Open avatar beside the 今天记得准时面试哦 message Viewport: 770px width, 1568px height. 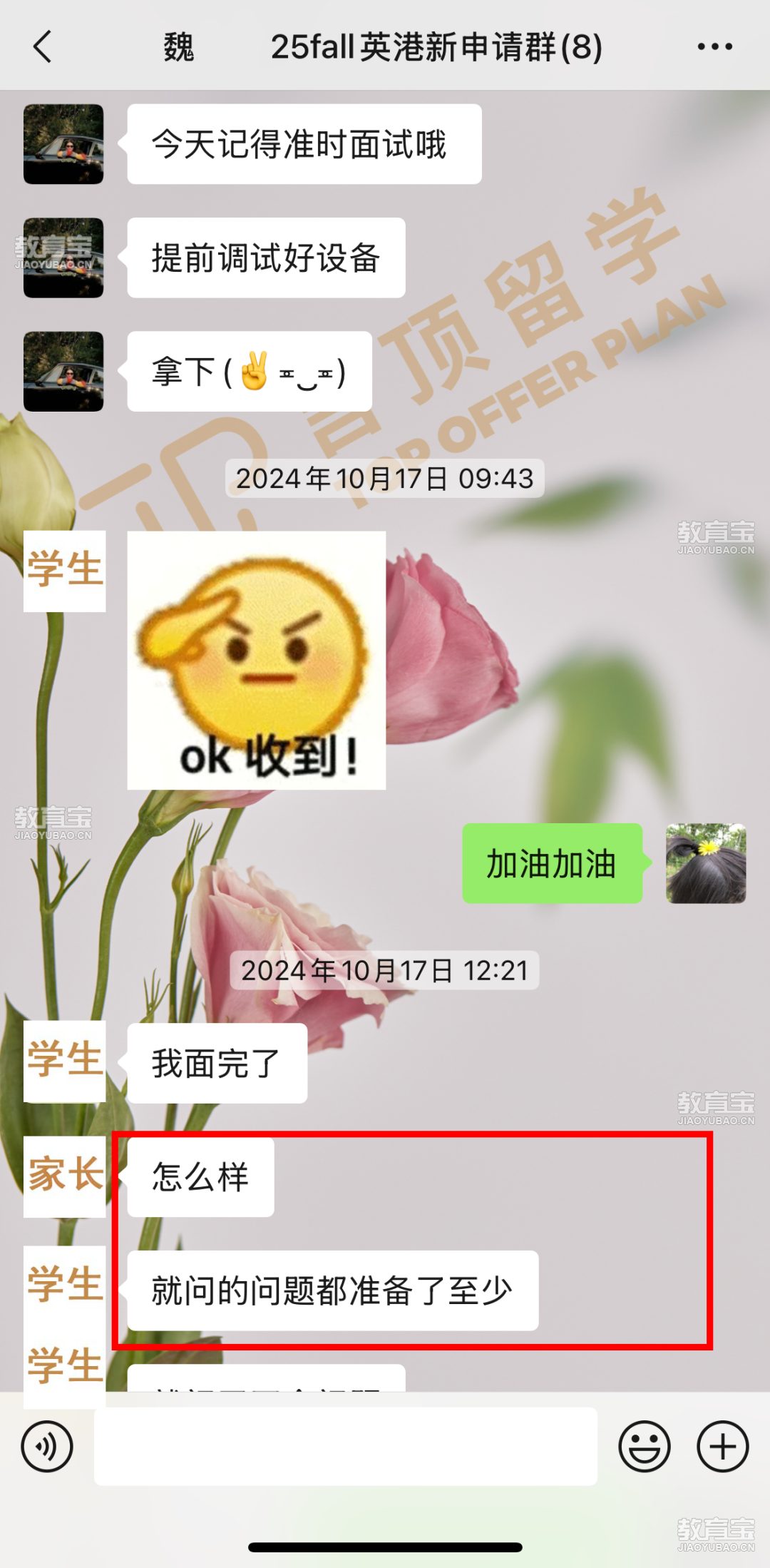click(x=63, y=144)
